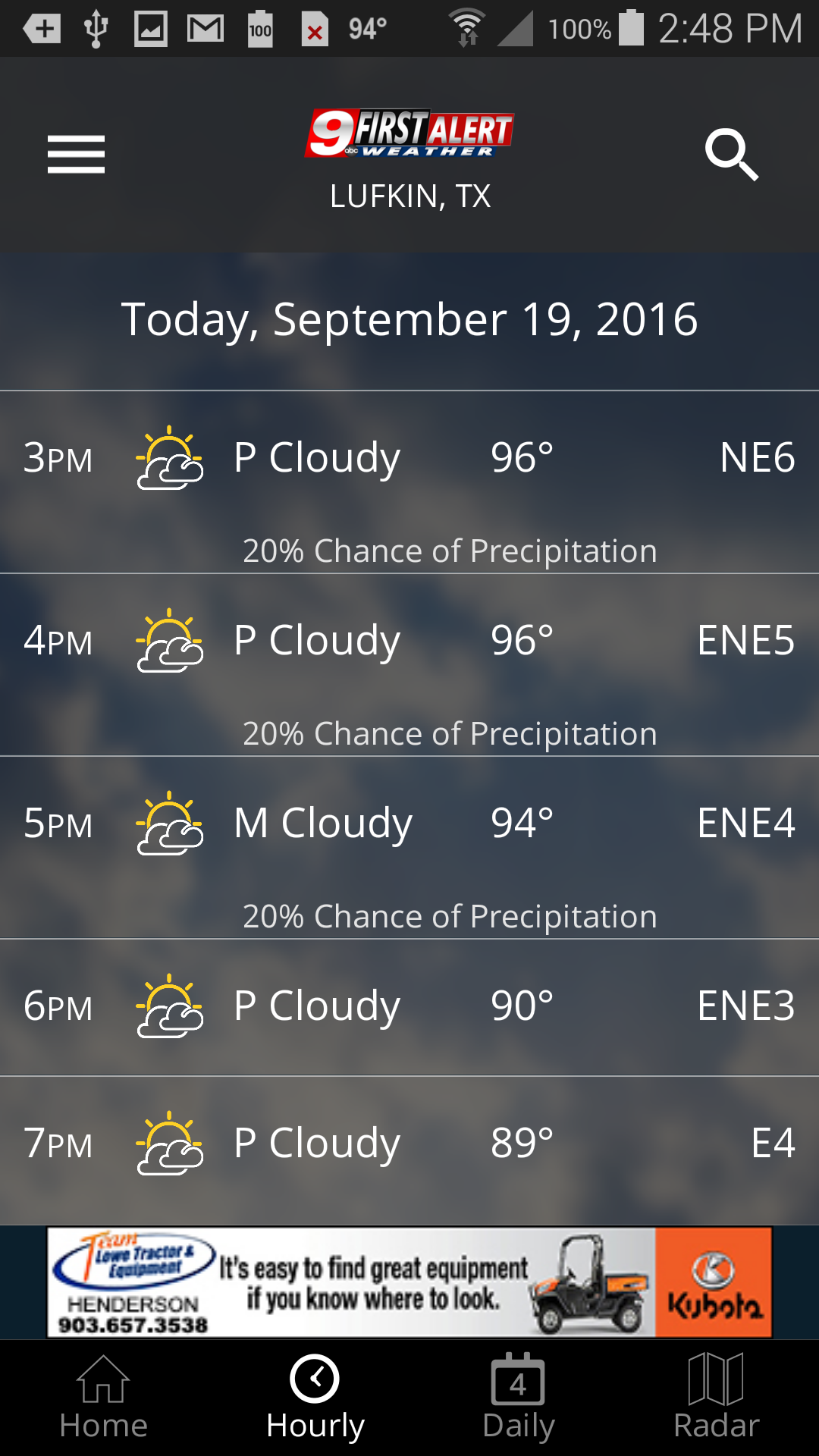Open the hamburger navigation menu
819x1456 pixels.
(76, 155)
